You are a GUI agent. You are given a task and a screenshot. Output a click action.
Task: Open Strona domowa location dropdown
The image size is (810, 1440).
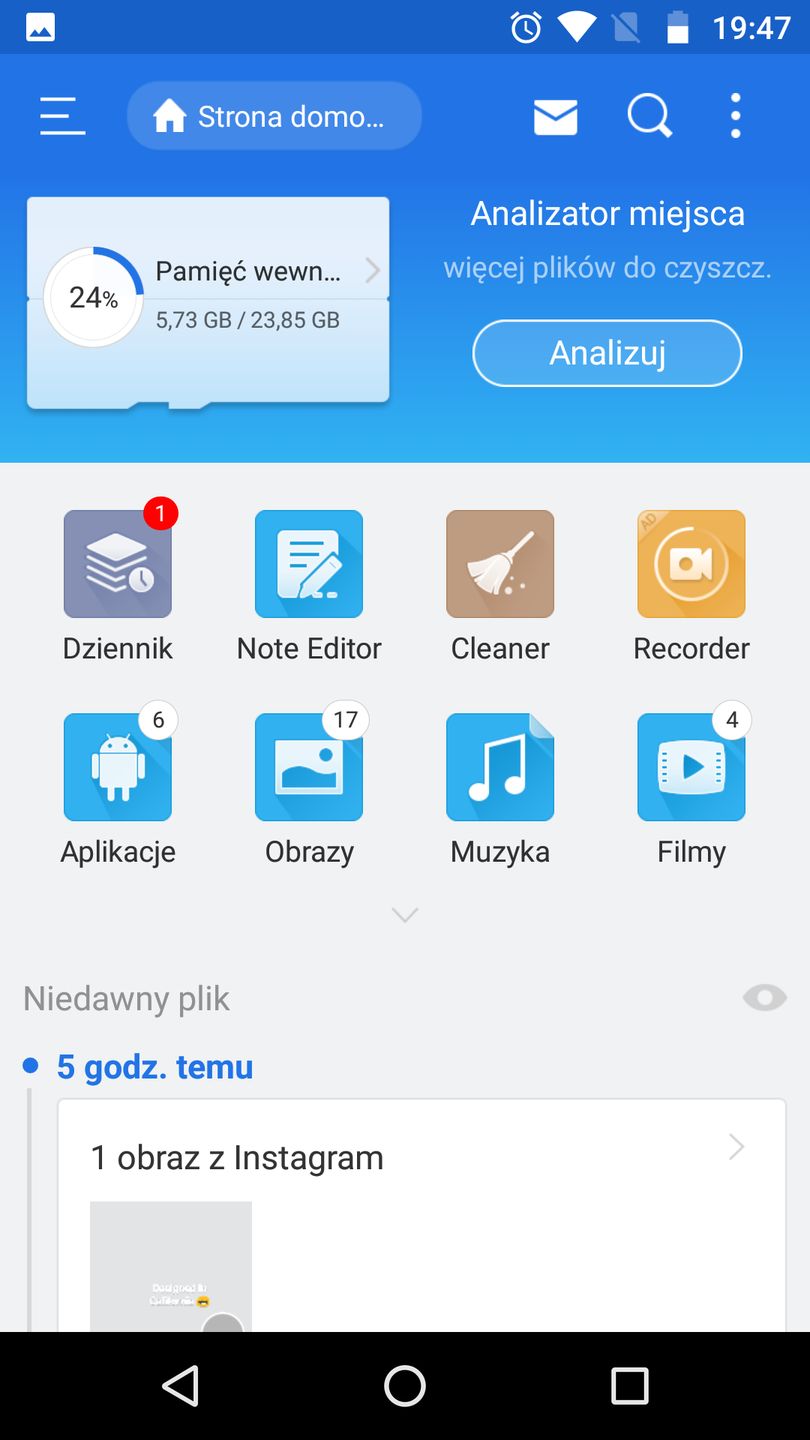(x=273, y=115)
